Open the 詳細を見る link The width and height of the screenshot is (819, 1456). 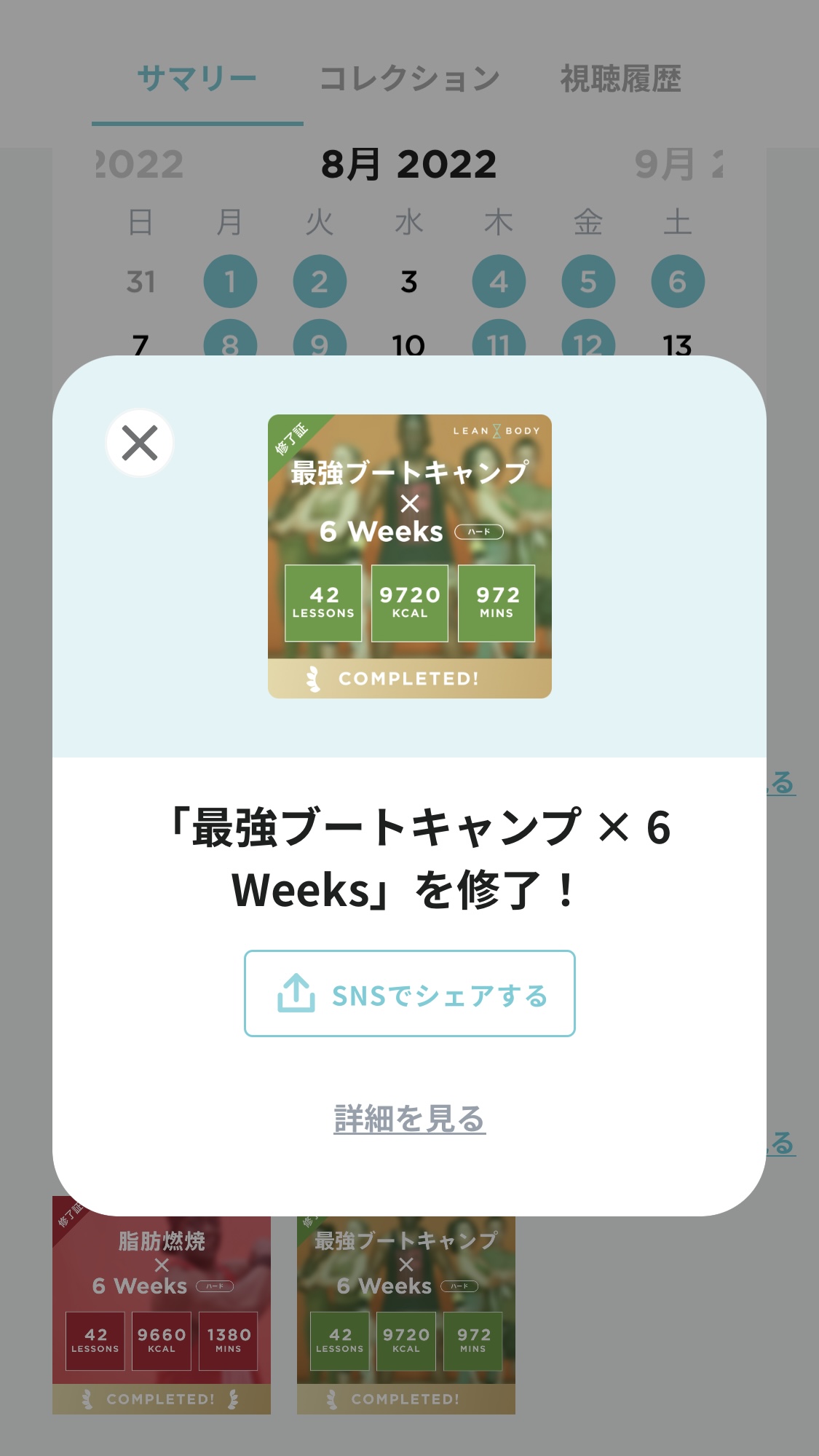(x=410, y=1119)
